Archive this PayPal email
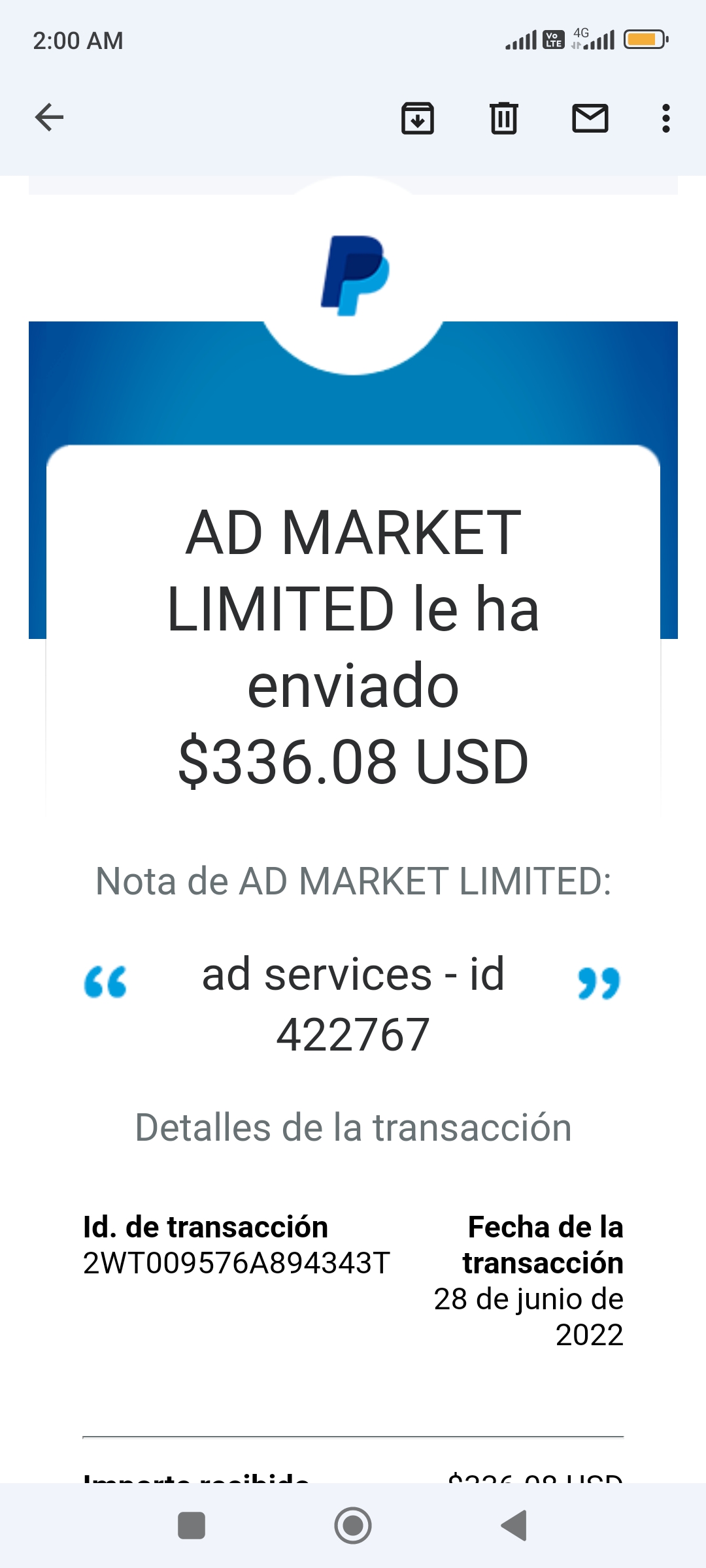The height and width of the screenshot is (1568, 706). [417, 118]
